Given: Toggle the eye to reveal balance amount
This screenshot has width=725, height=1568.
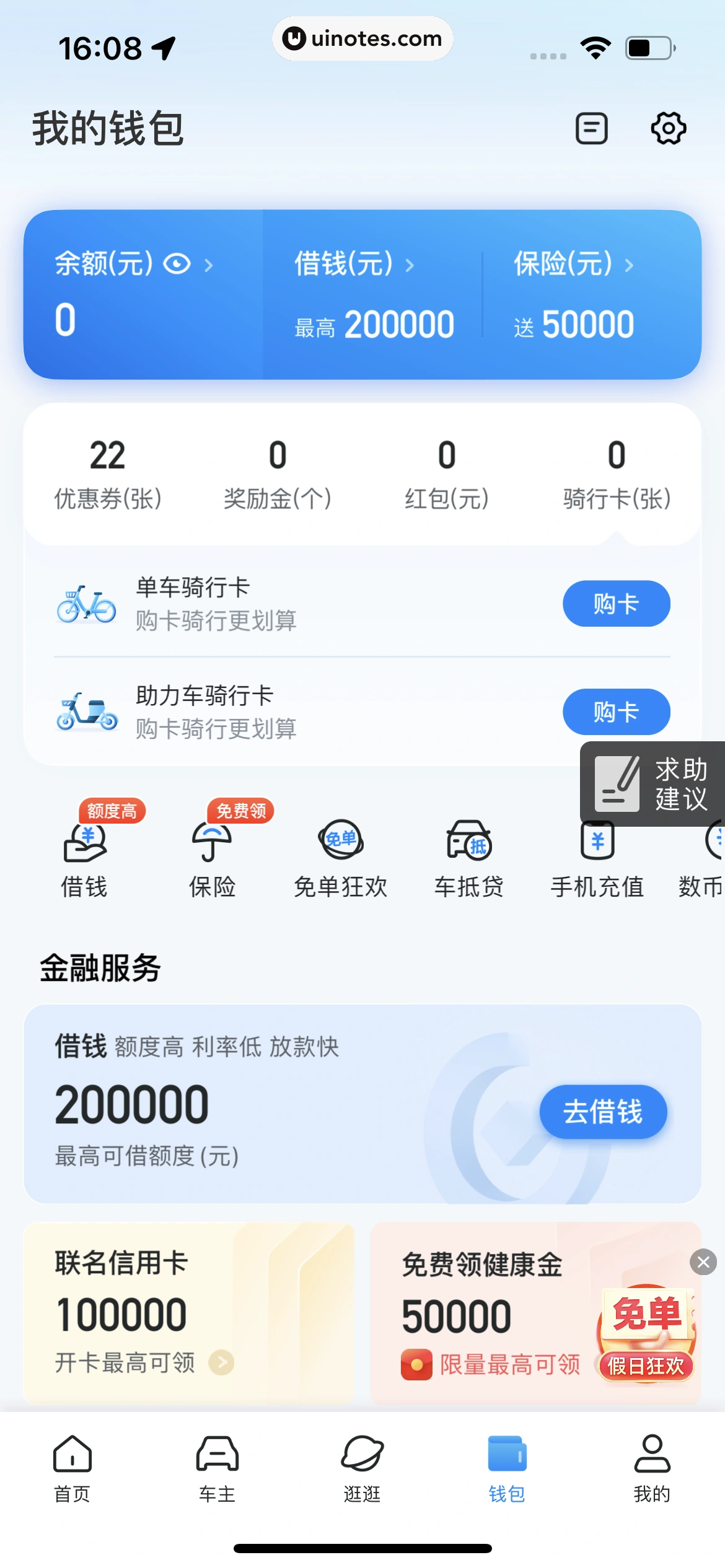Looking at the screenshot, I should (177, 264).
